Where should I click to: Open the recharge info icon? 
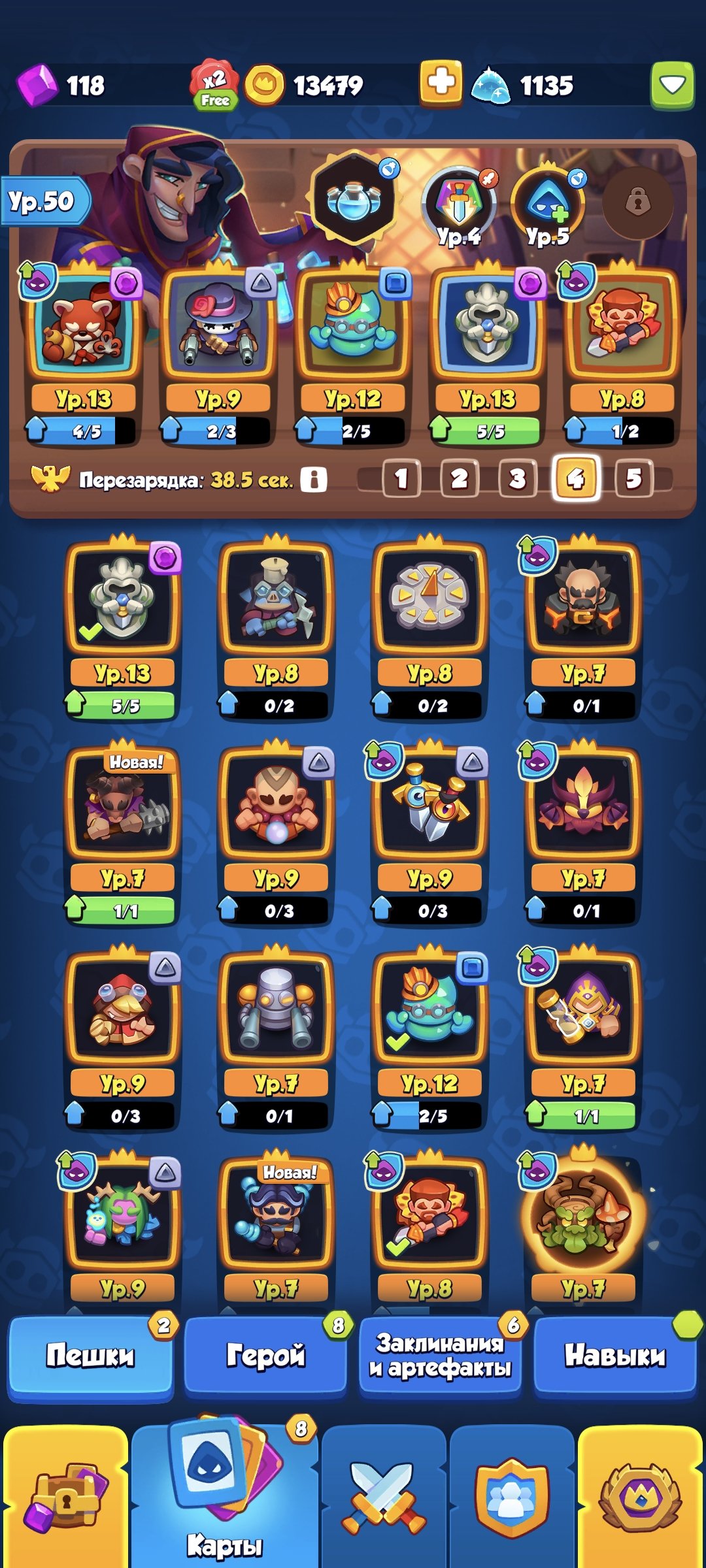314,480
